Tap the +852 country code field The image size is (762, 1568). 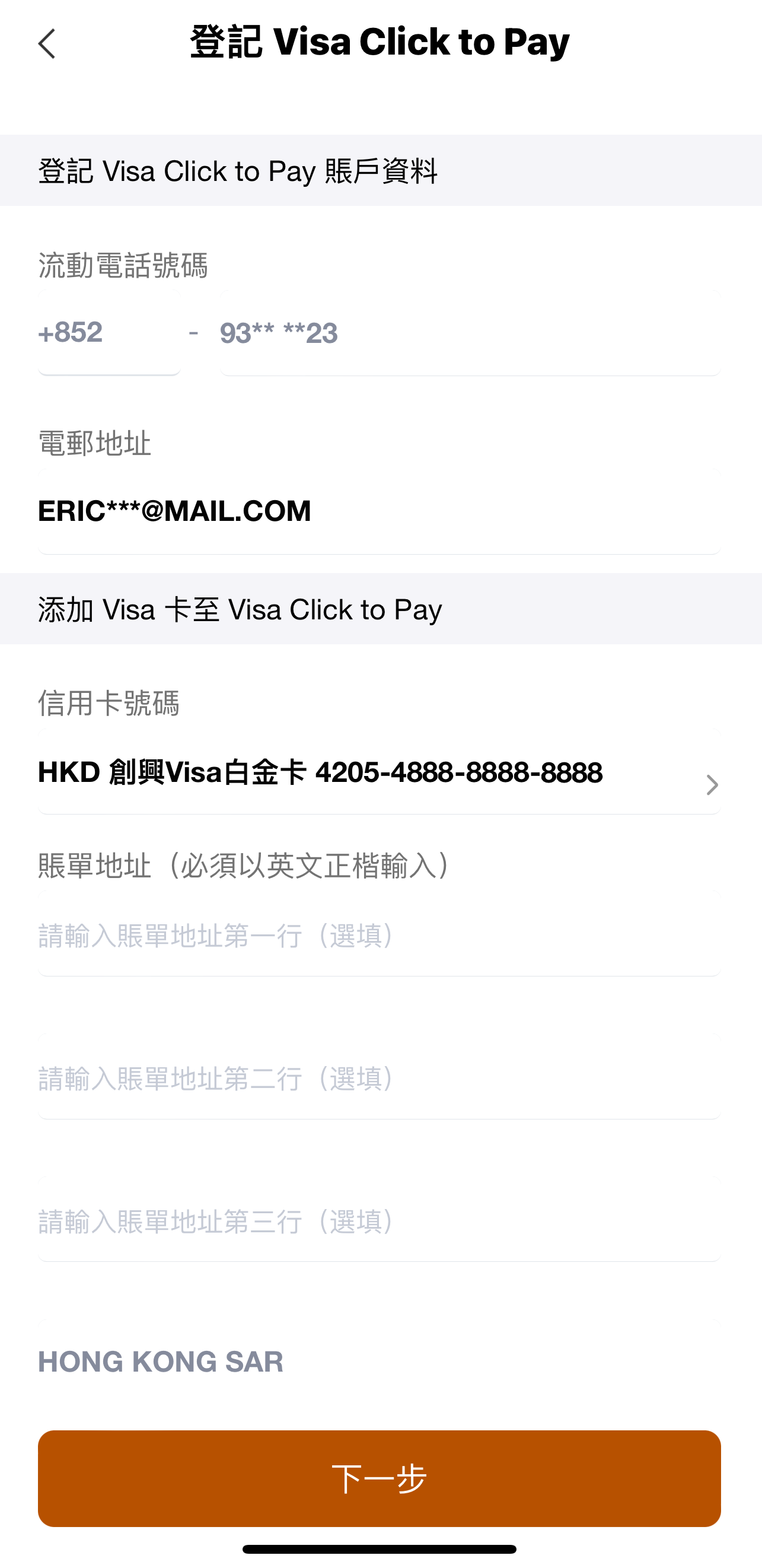click(109, 333)
